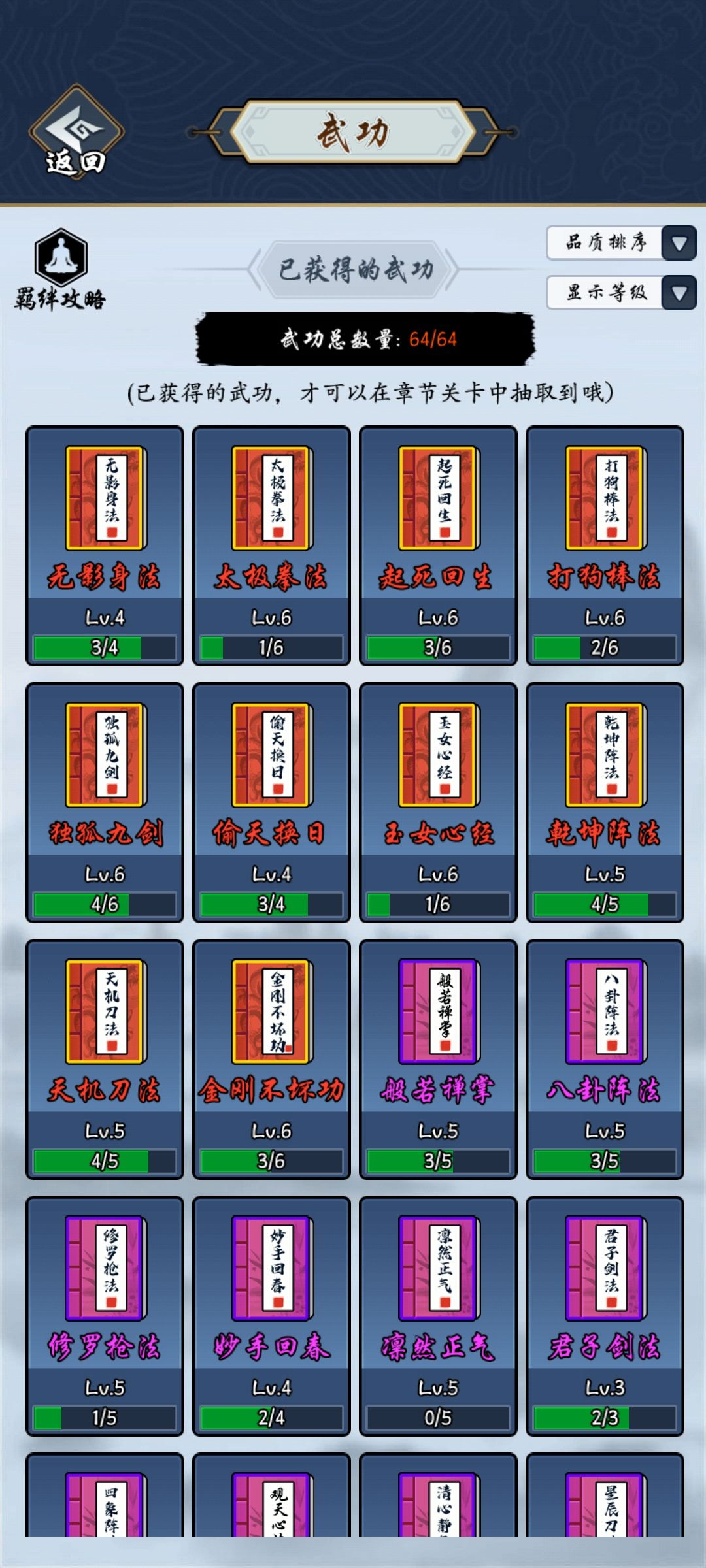Open the 金刚不坏功 skill card
706x1568 pixels.
point(271,1060)
